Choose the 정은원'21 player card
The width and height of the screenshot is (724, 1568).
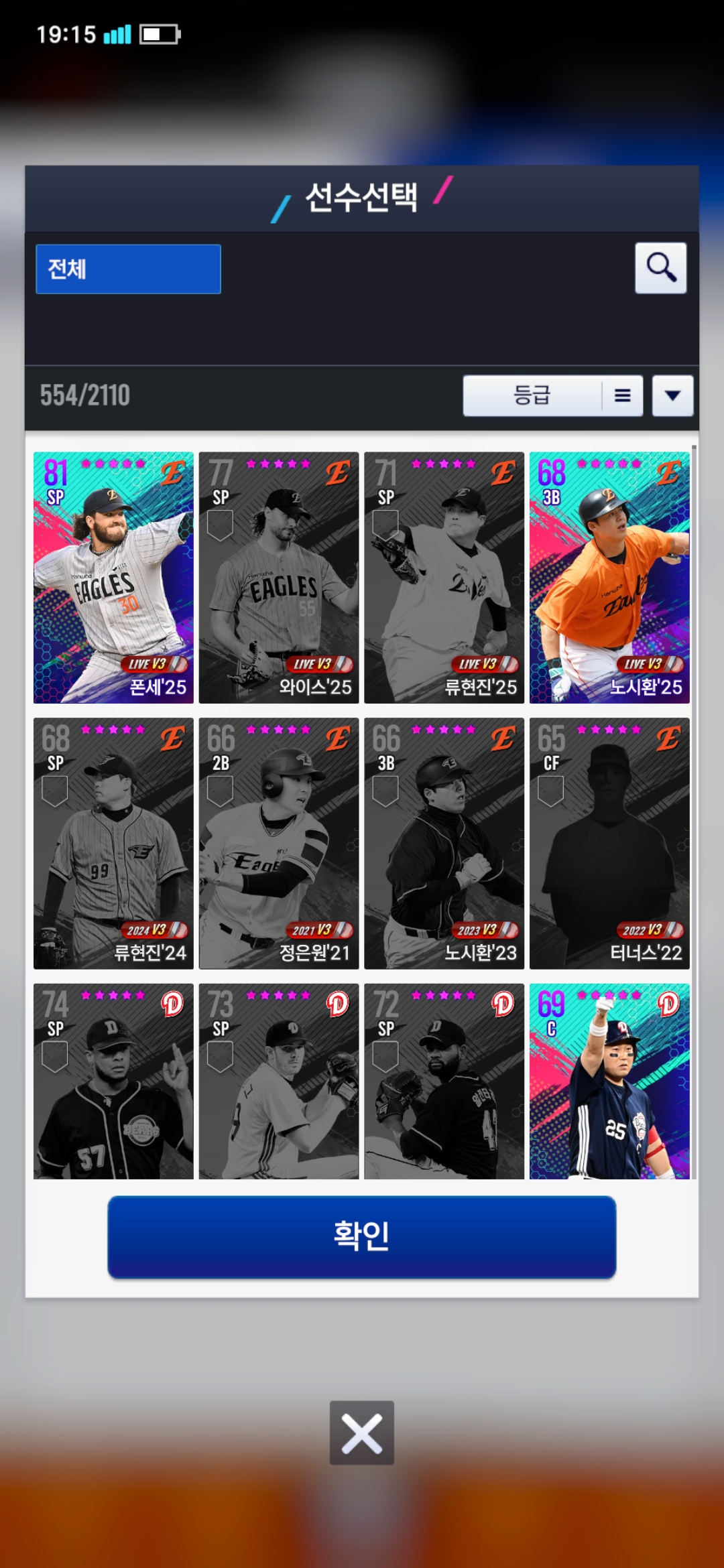coord(279,843)
